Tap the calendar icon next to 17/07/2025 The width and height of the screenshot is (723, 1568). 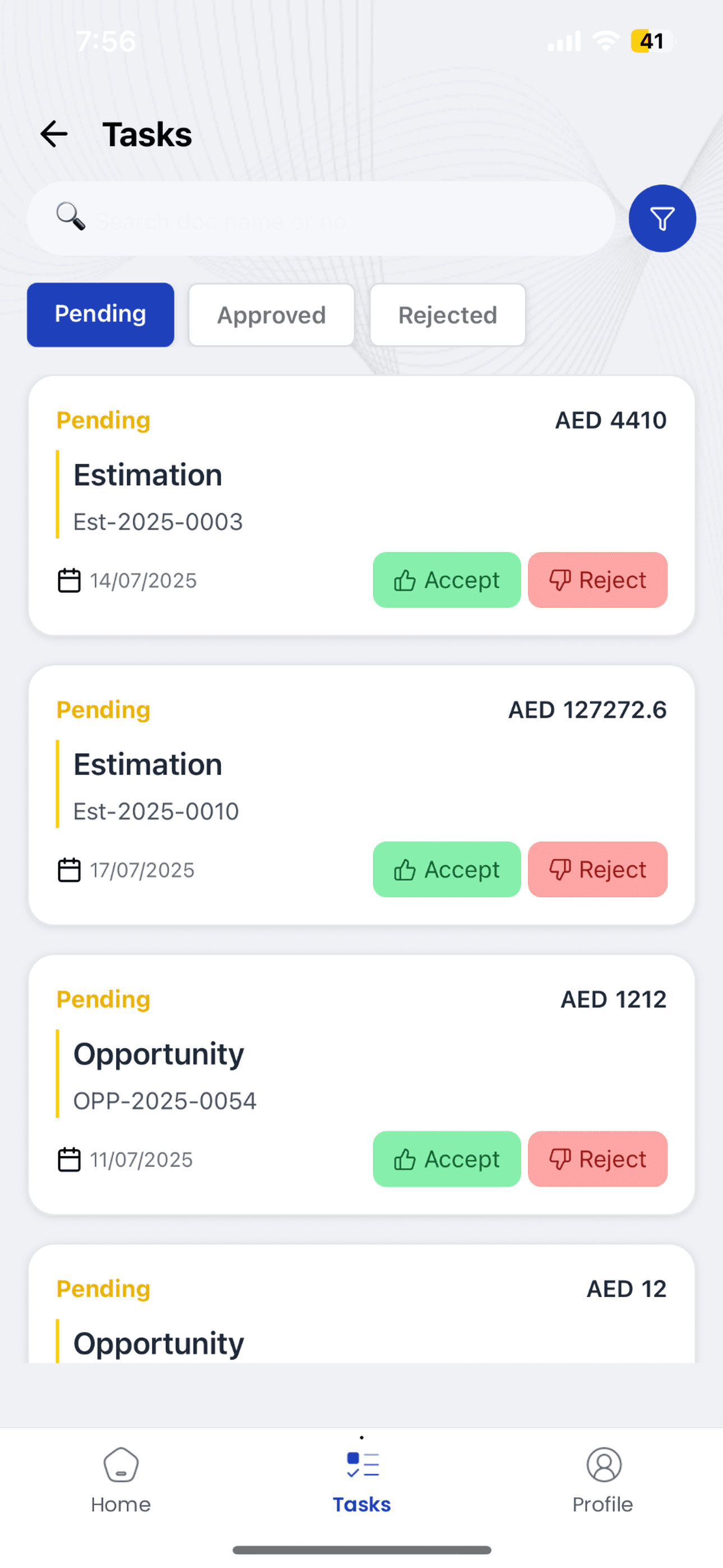[x=69, y=870]
